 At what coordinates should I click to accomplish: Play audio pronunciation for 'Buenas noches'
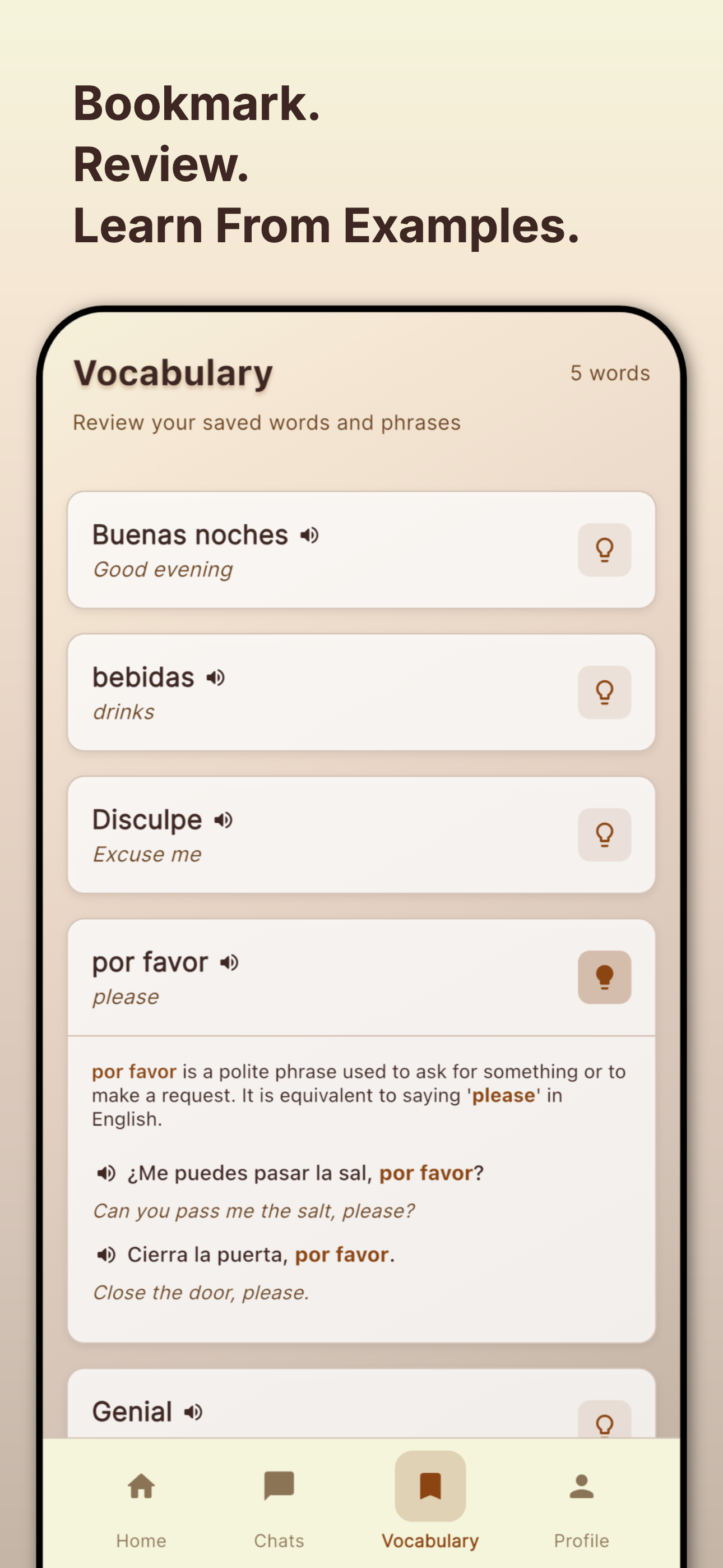point(309,536)
